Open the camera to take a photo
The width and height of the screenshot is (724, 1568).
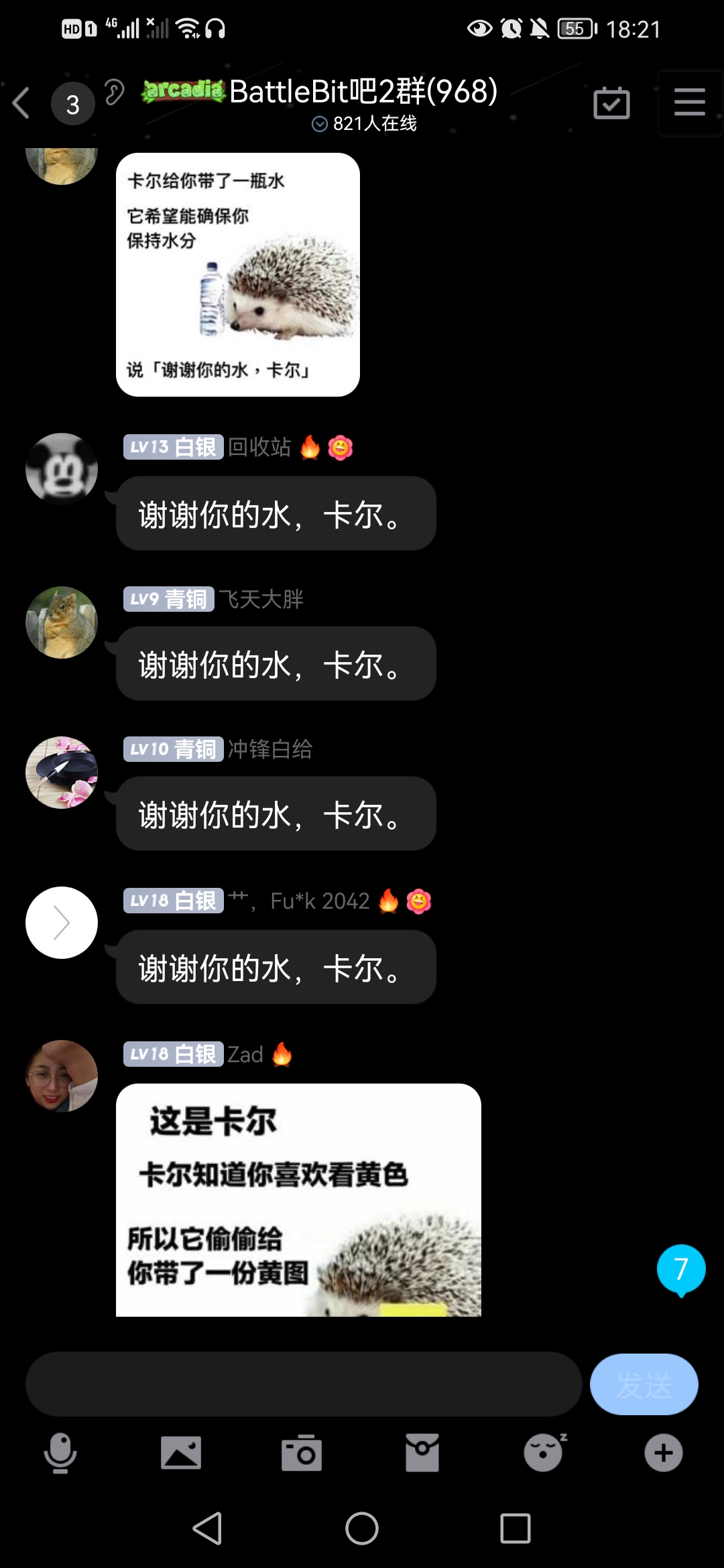point(302,1453)
